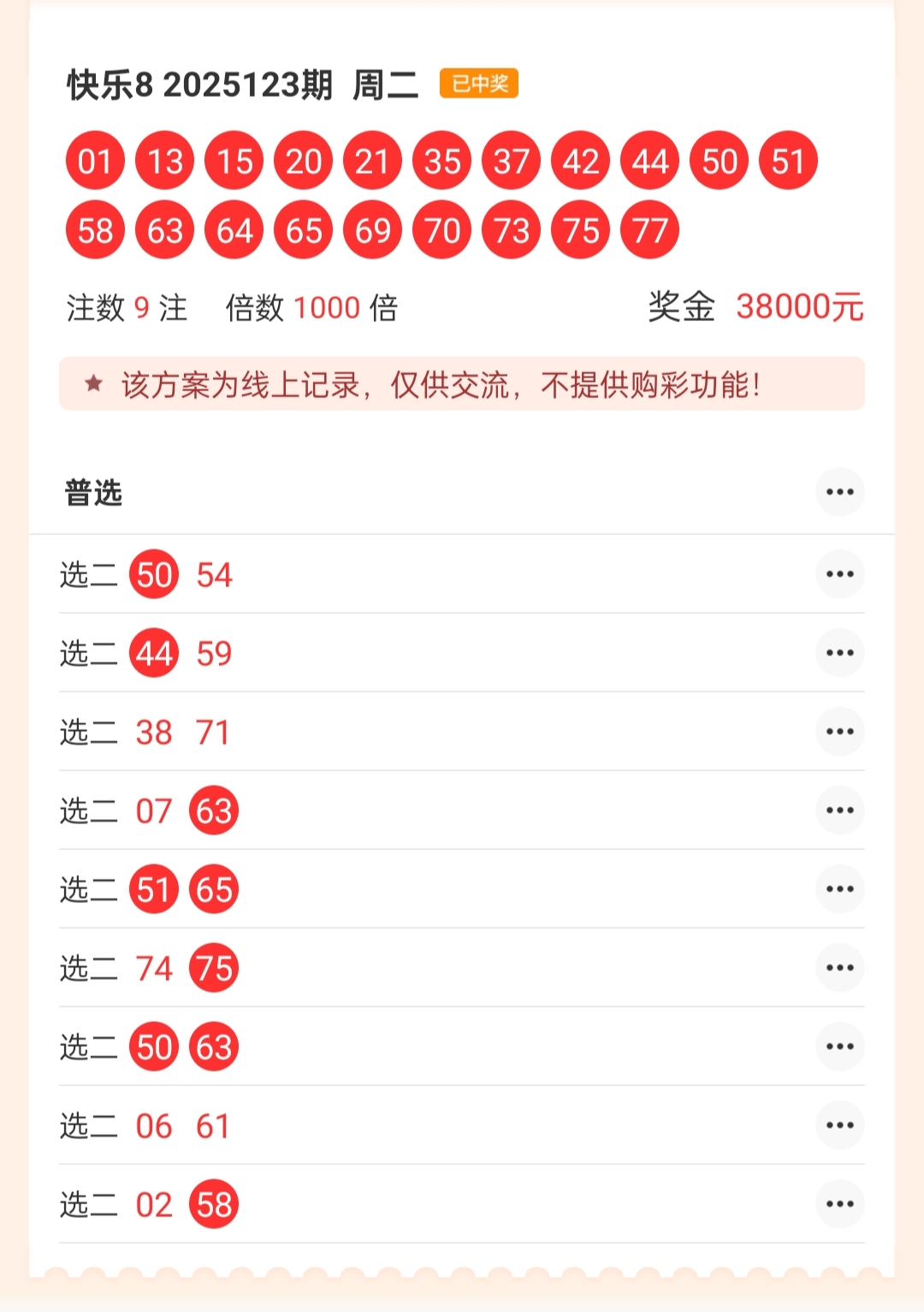Tap the three-dot menu for 44 59
The image size is (924, 1312).
click(x=839, y=653)
